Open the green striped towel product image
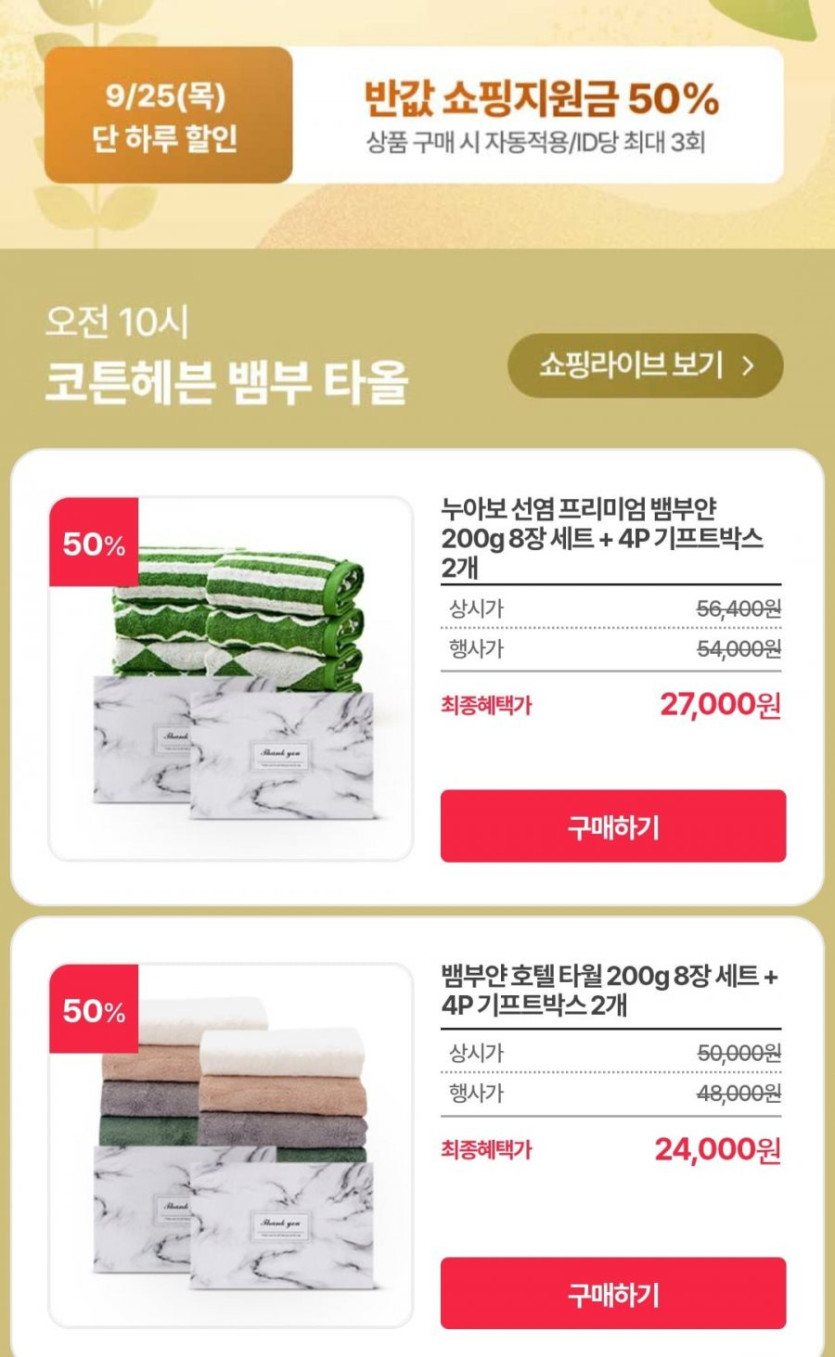 click(231, 679)
